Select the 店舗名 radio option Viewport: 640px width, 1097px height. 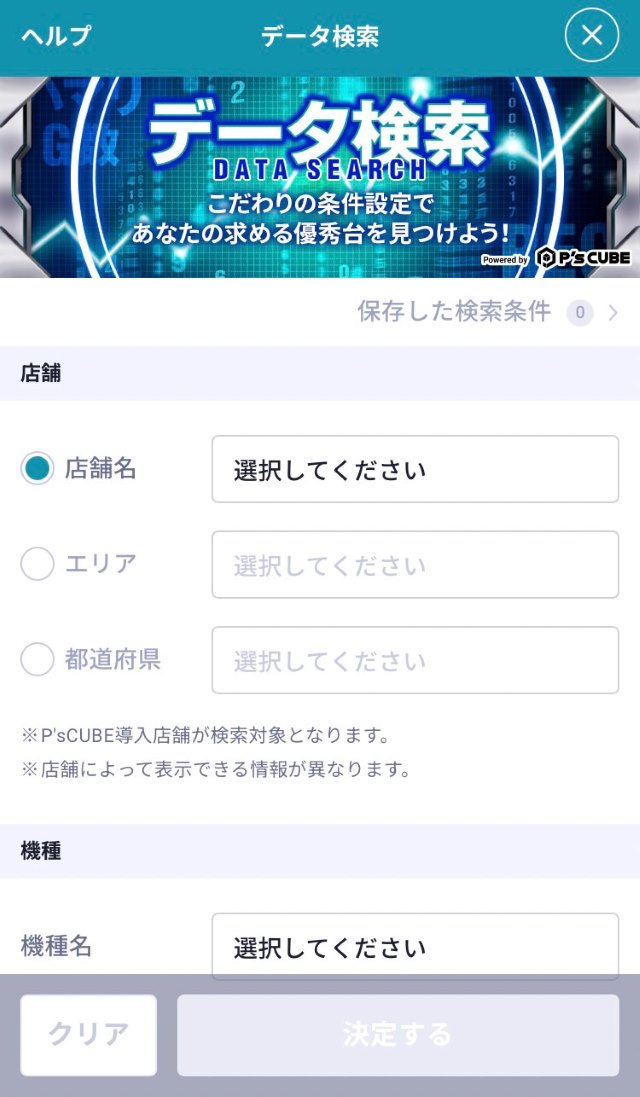coord(38,468)
